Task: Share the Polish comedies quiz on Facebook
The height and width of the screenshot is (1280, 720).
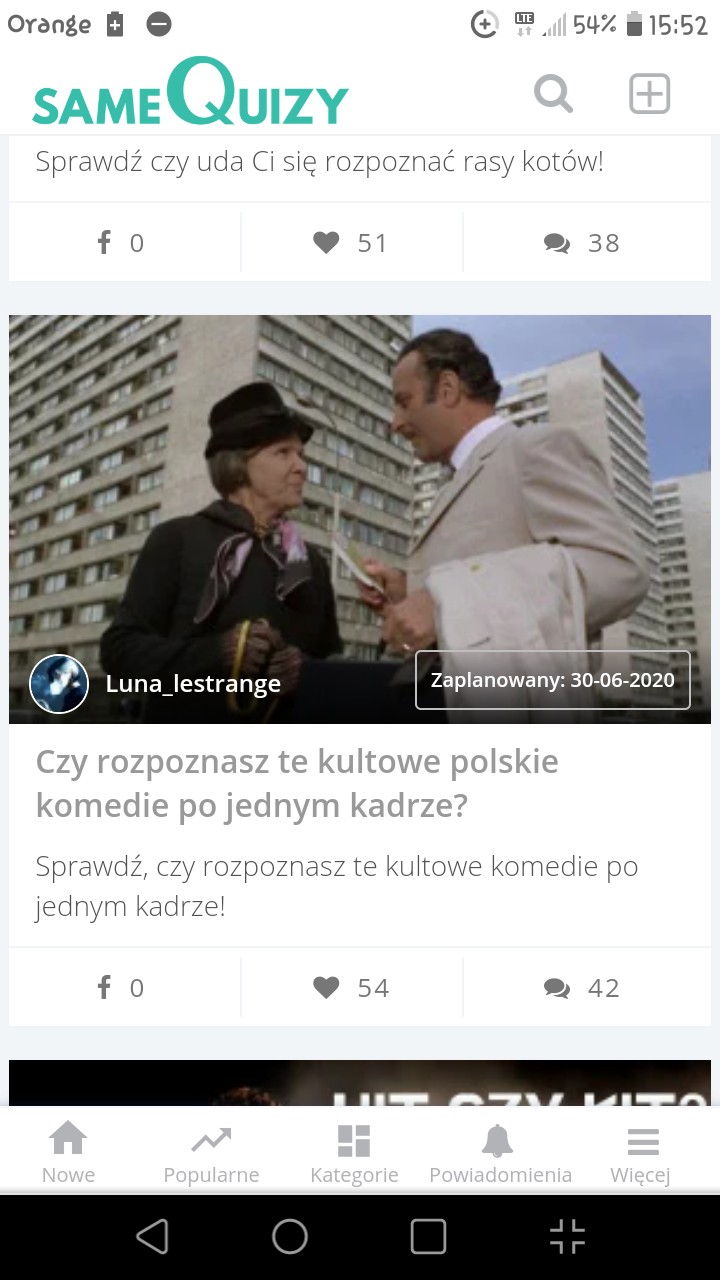Action: (x=122, y=988)
